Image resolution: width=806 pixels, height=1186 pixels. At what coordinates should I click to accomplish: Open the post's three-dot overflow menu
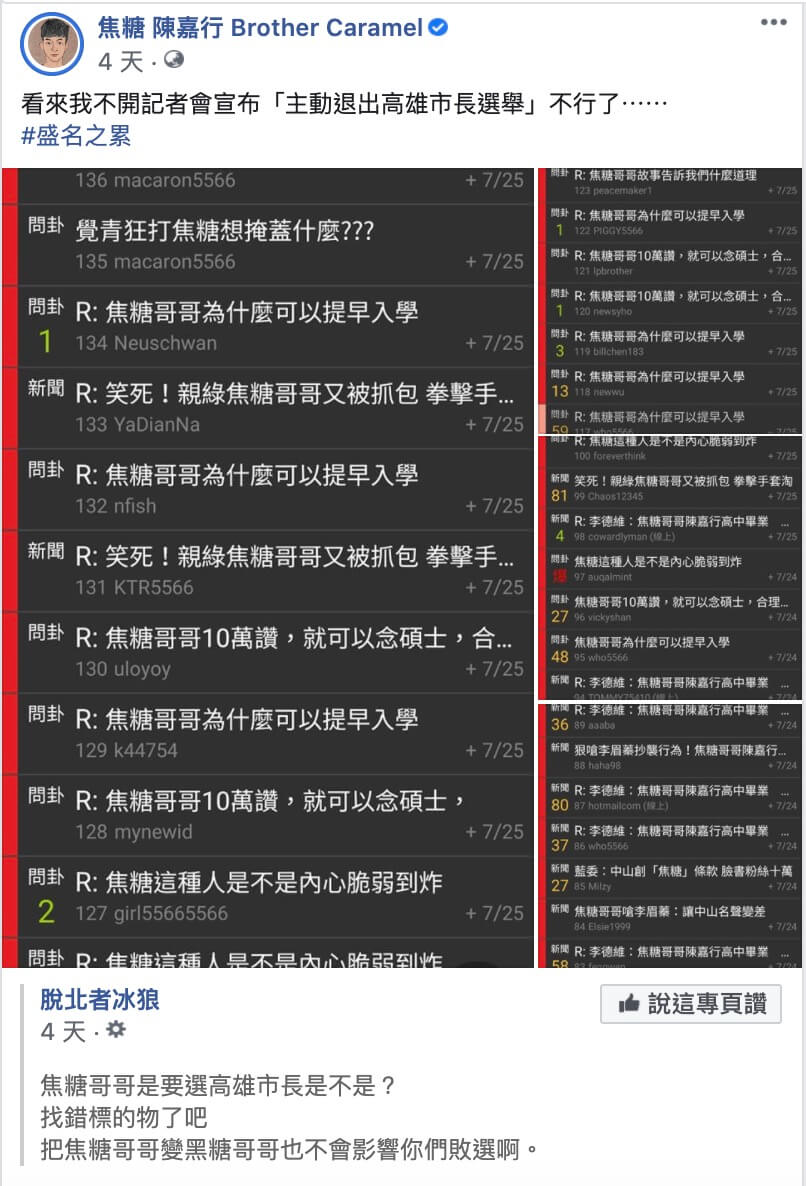(x=773, y=22)
